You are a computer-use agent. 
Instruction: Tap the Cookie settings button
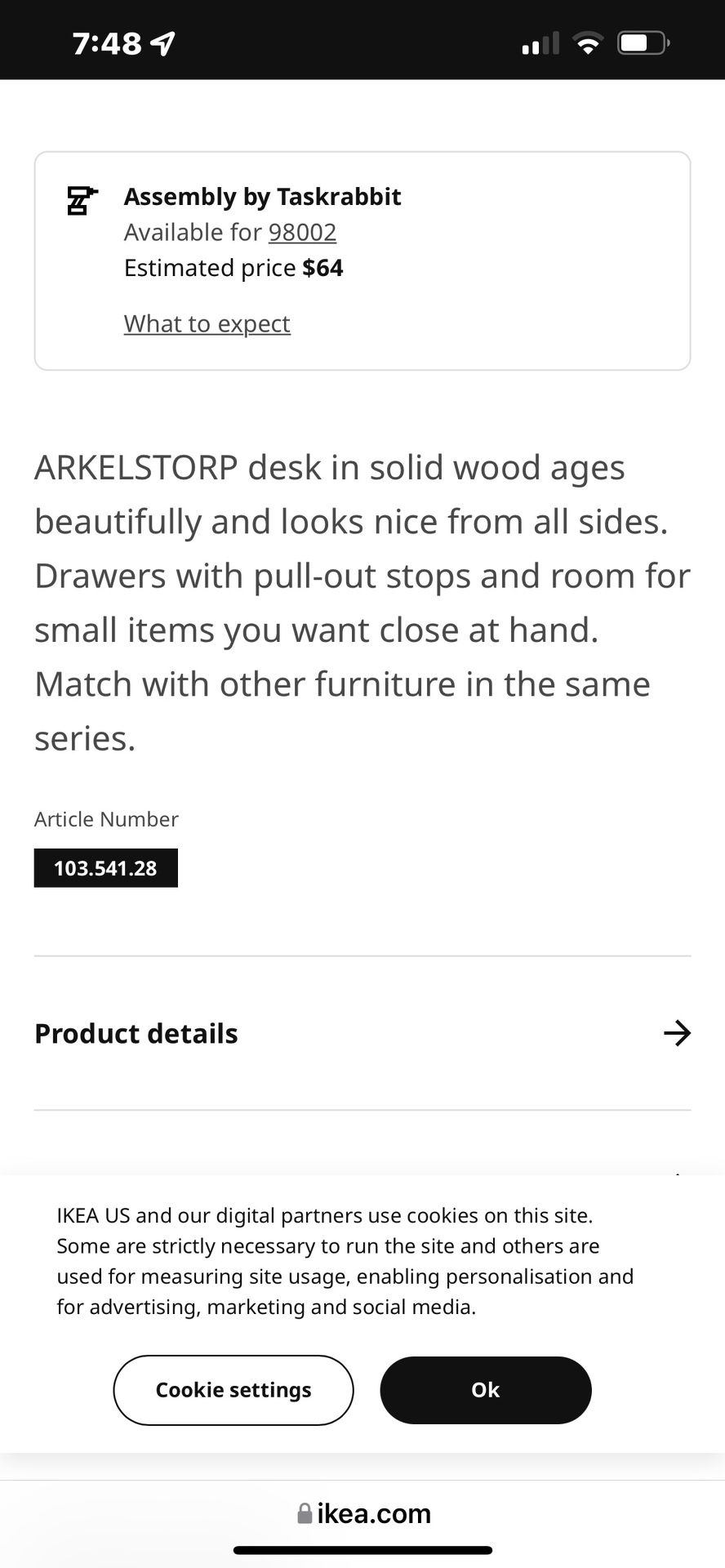(x=233, y=1390)
